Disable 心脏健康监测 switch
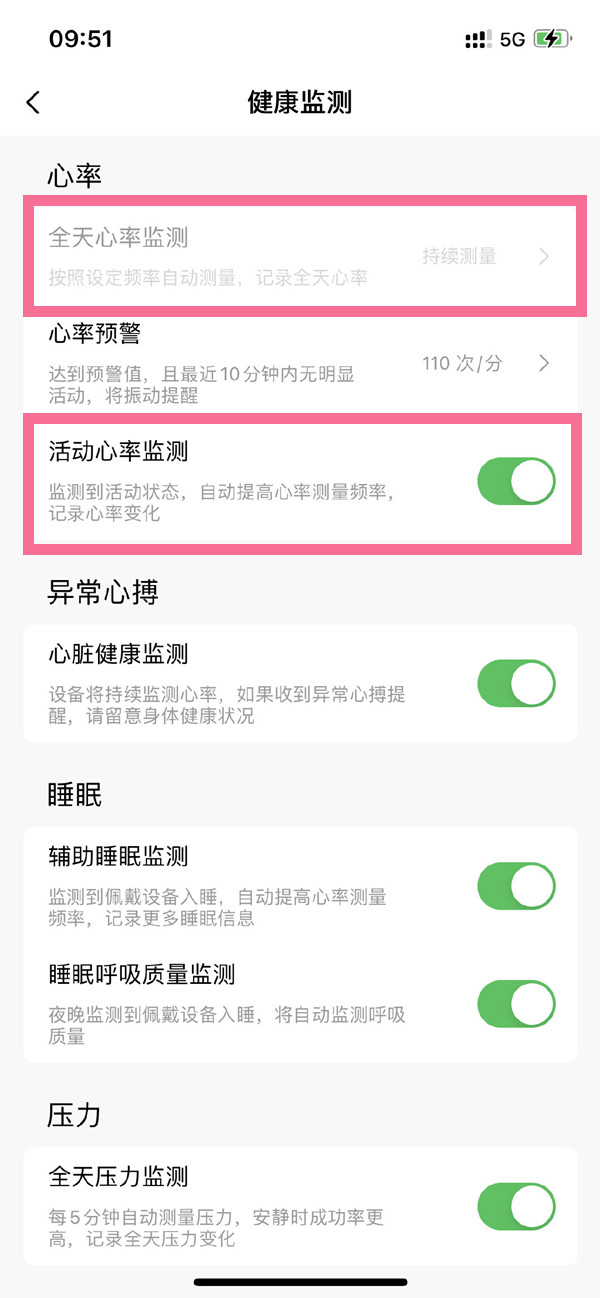 tap(516, 684)
